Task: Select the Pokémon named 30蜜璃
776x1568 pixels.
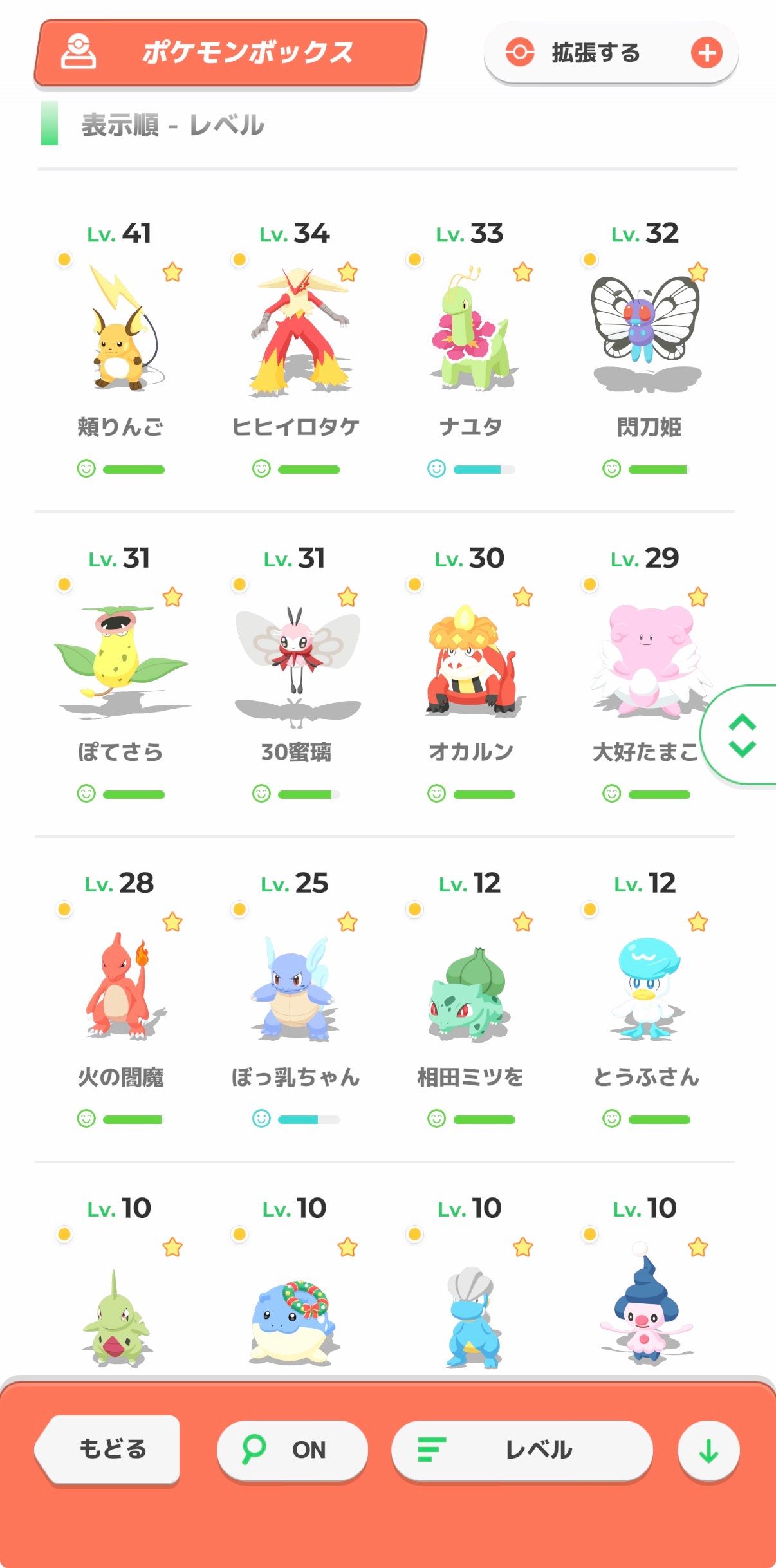Action: 296,660
